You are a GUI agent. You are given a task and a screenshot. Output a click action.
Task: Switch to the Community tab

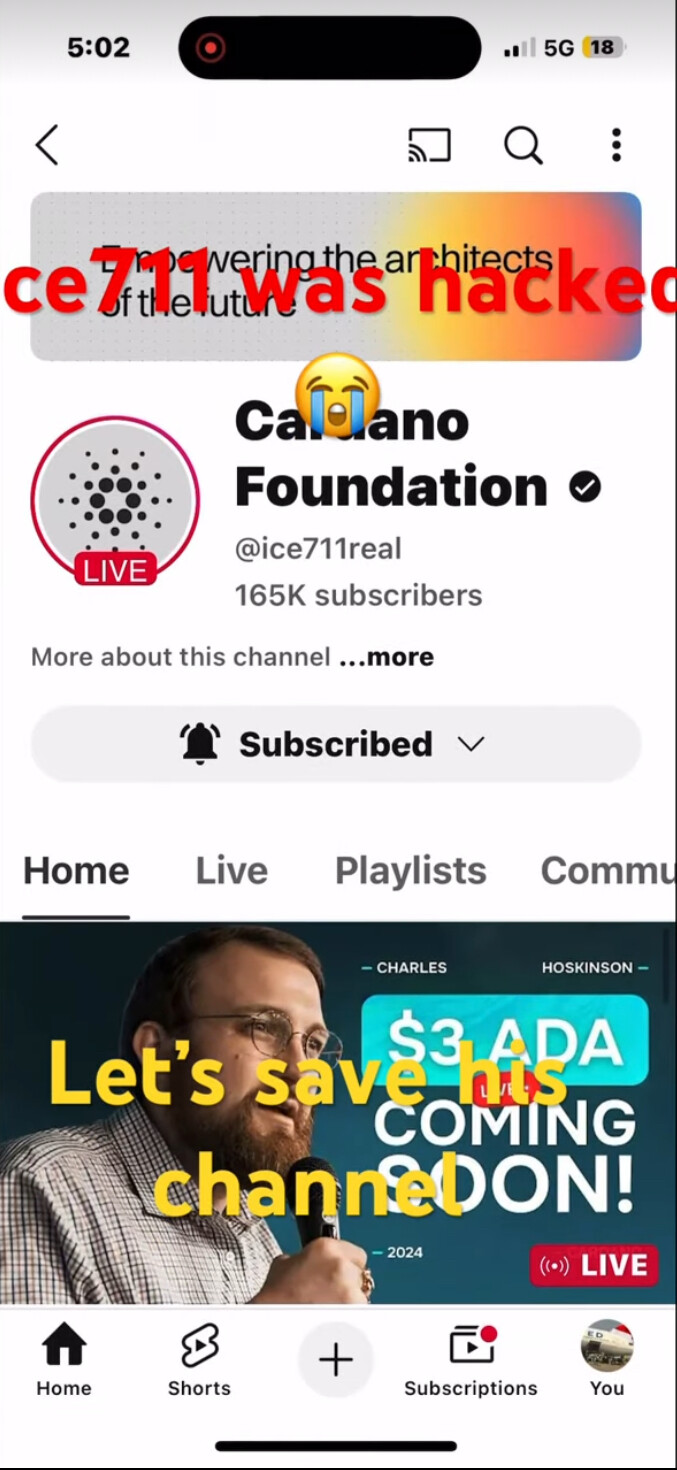[x=606, y=871]
